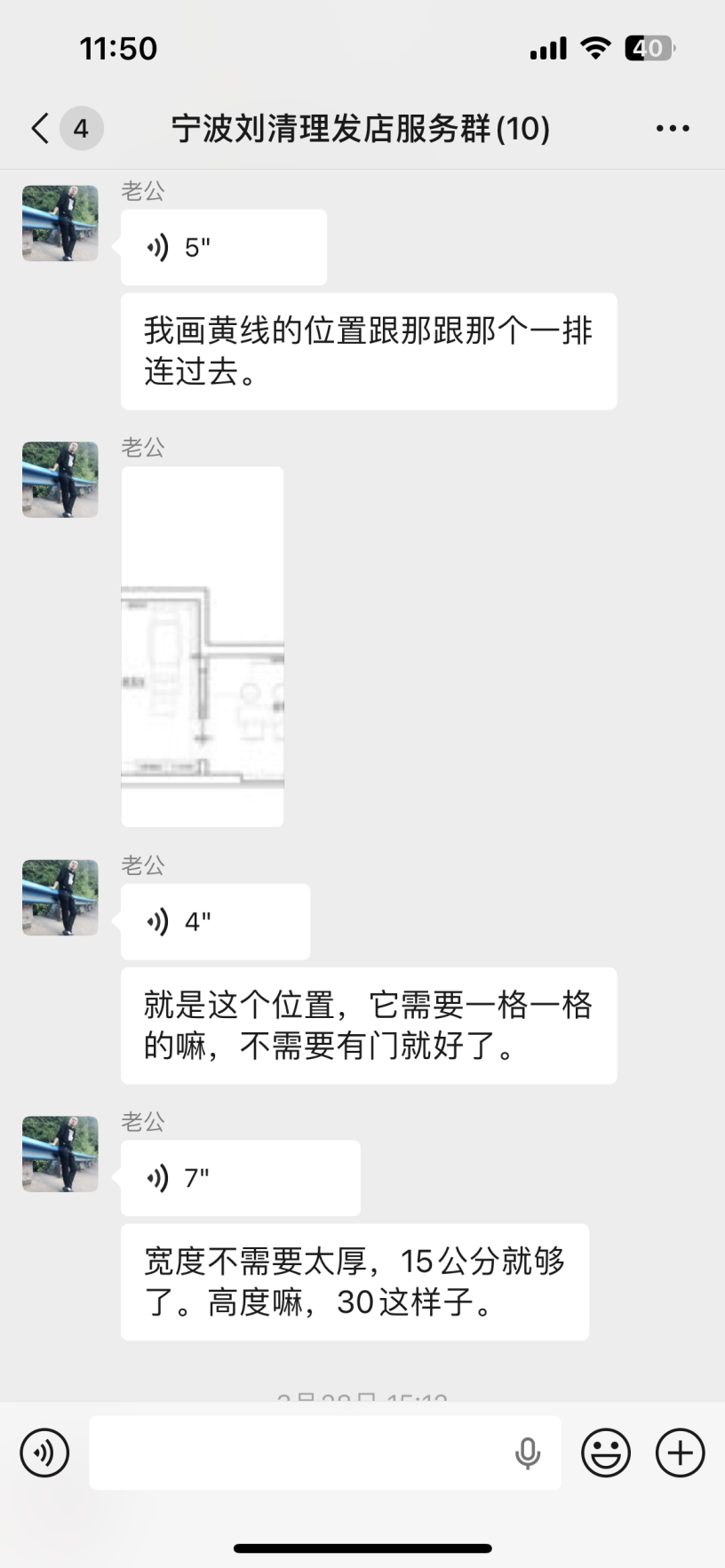Switch to voice input mode
The image size is (725, 1568).
click(44, 1453)
